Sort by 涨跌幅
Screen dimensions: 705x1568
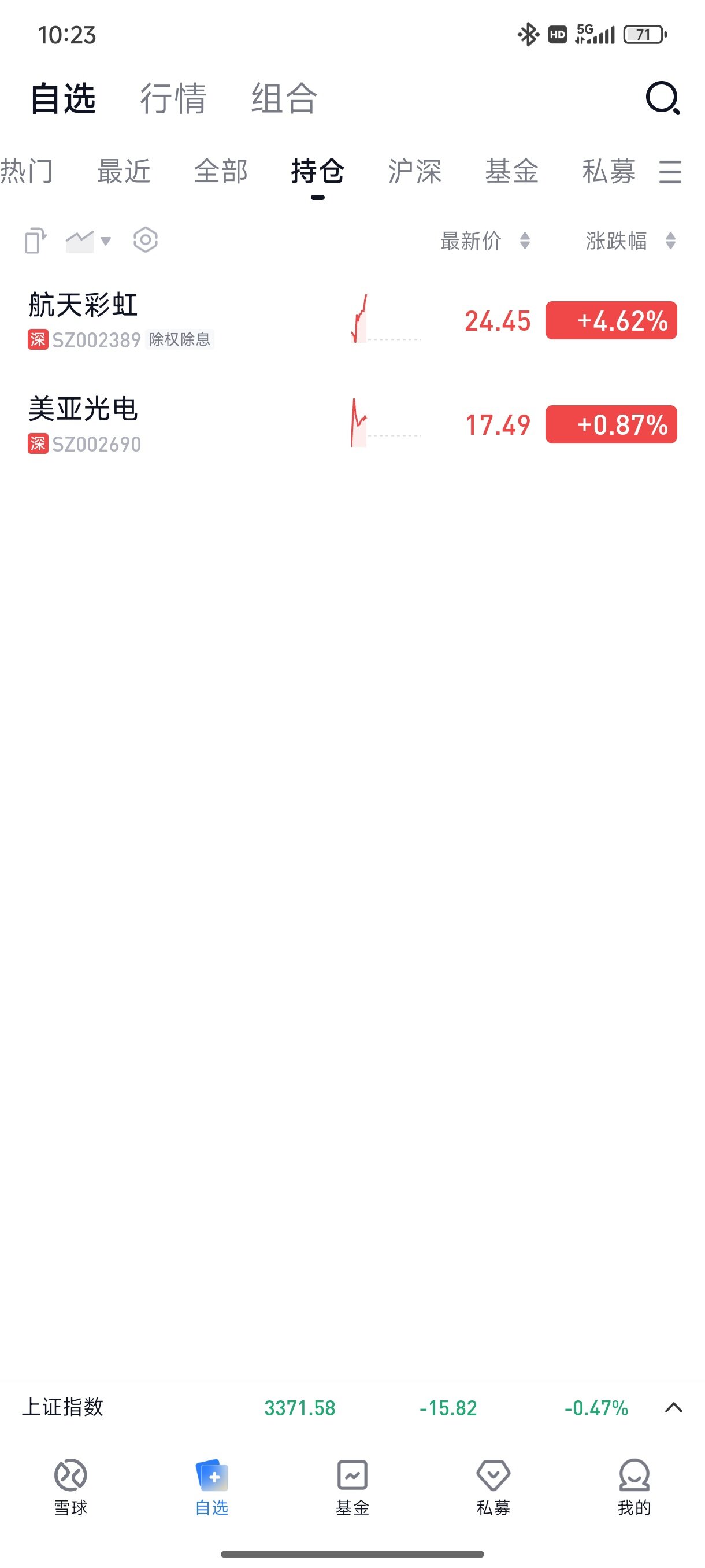tap(631, 241)
